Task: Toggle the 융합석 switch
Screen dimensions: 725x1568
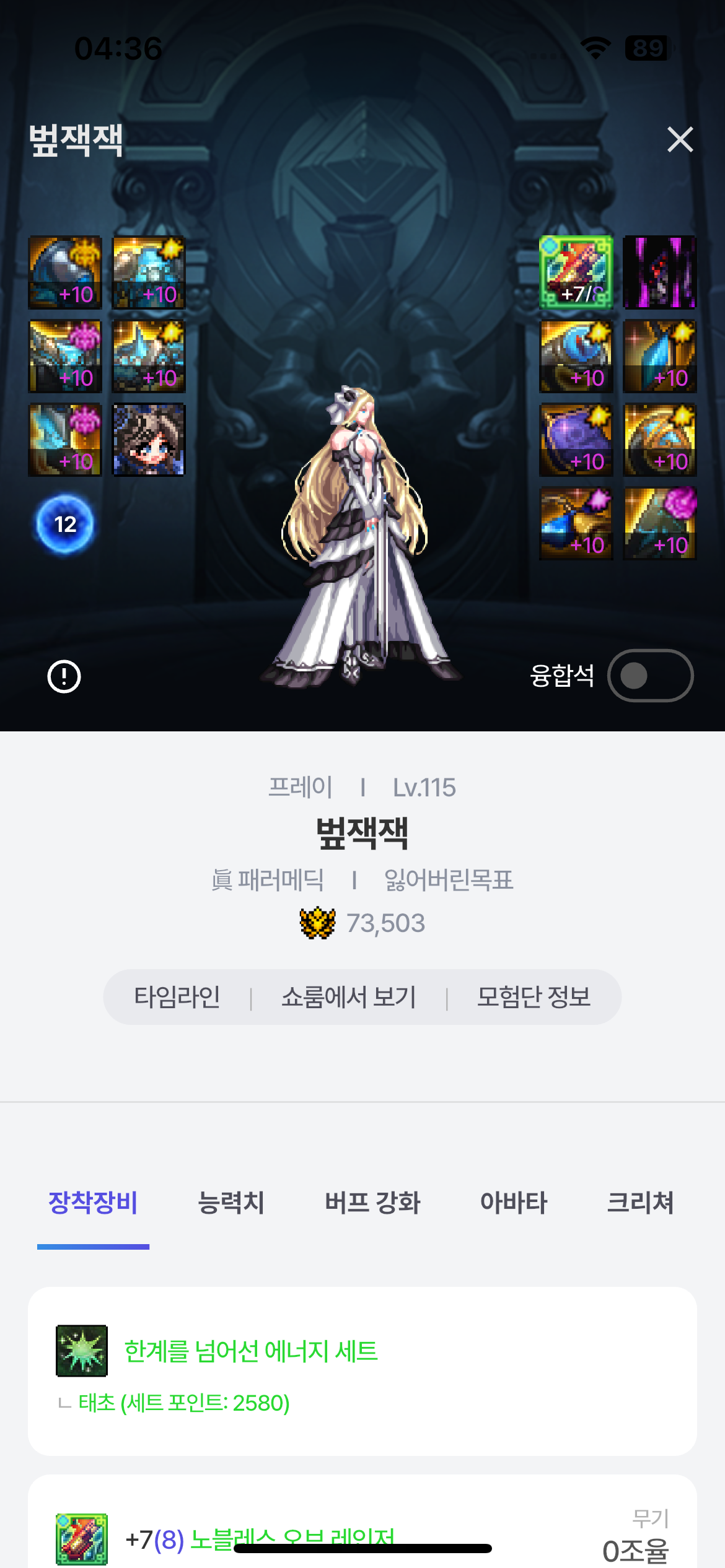Action: click(650, 676)
